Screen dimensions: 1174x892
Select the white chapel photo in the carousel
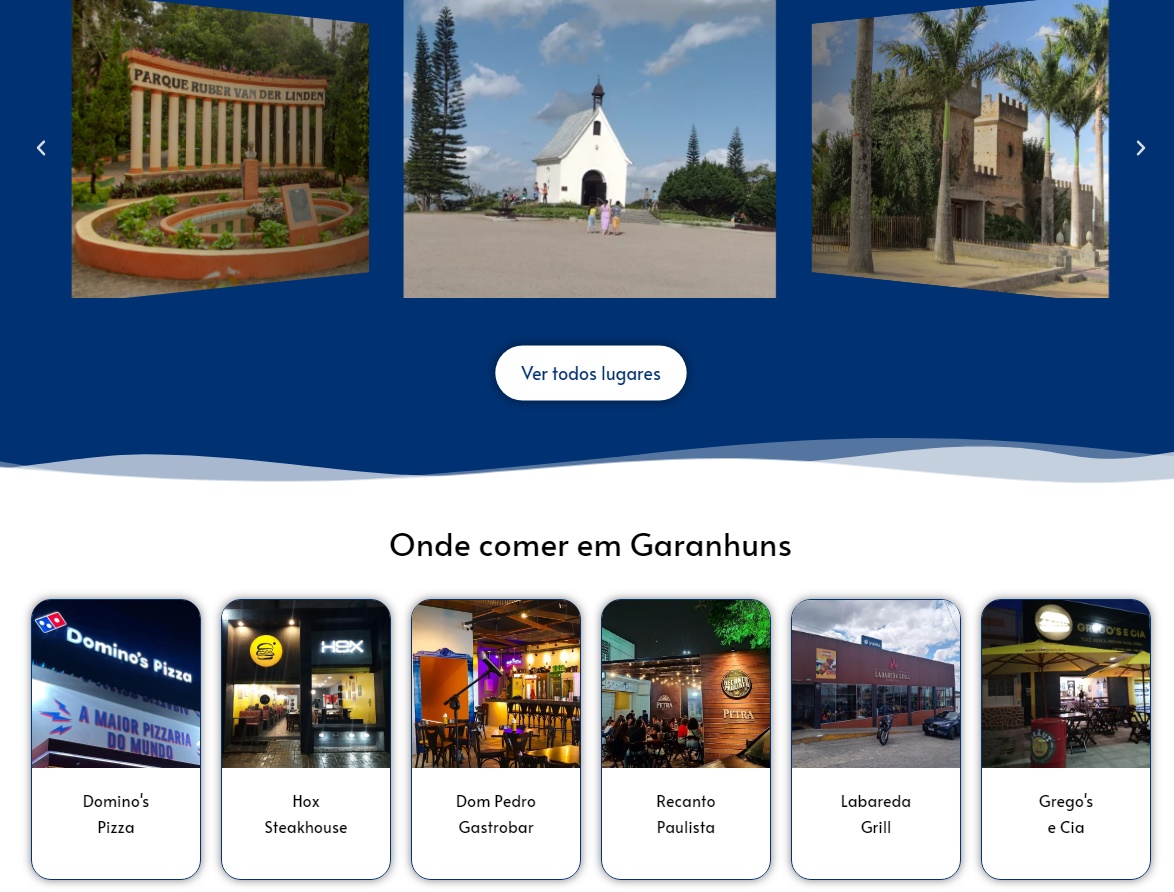[x=589, y=148]
